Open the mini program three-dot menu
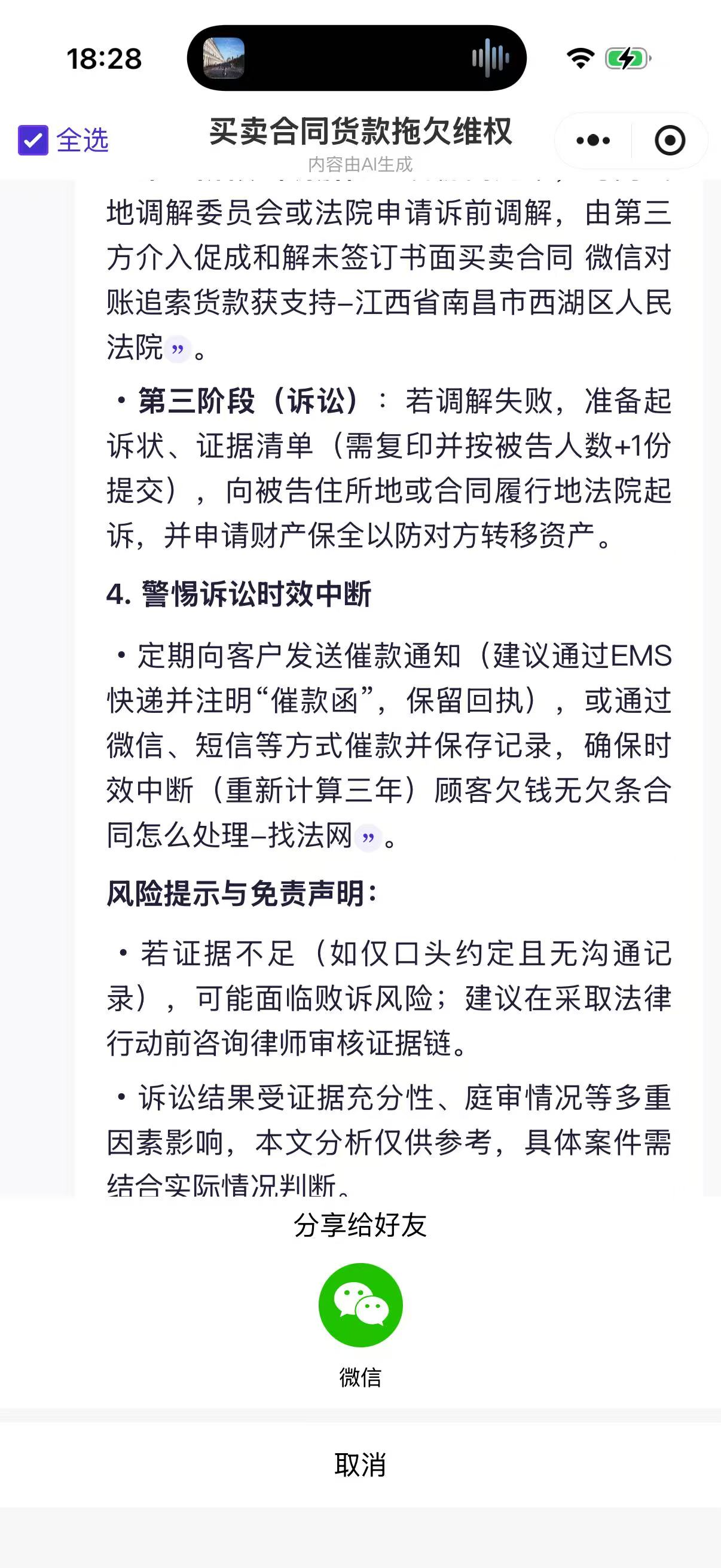The image size is (721, 1568). coord(592,141)
